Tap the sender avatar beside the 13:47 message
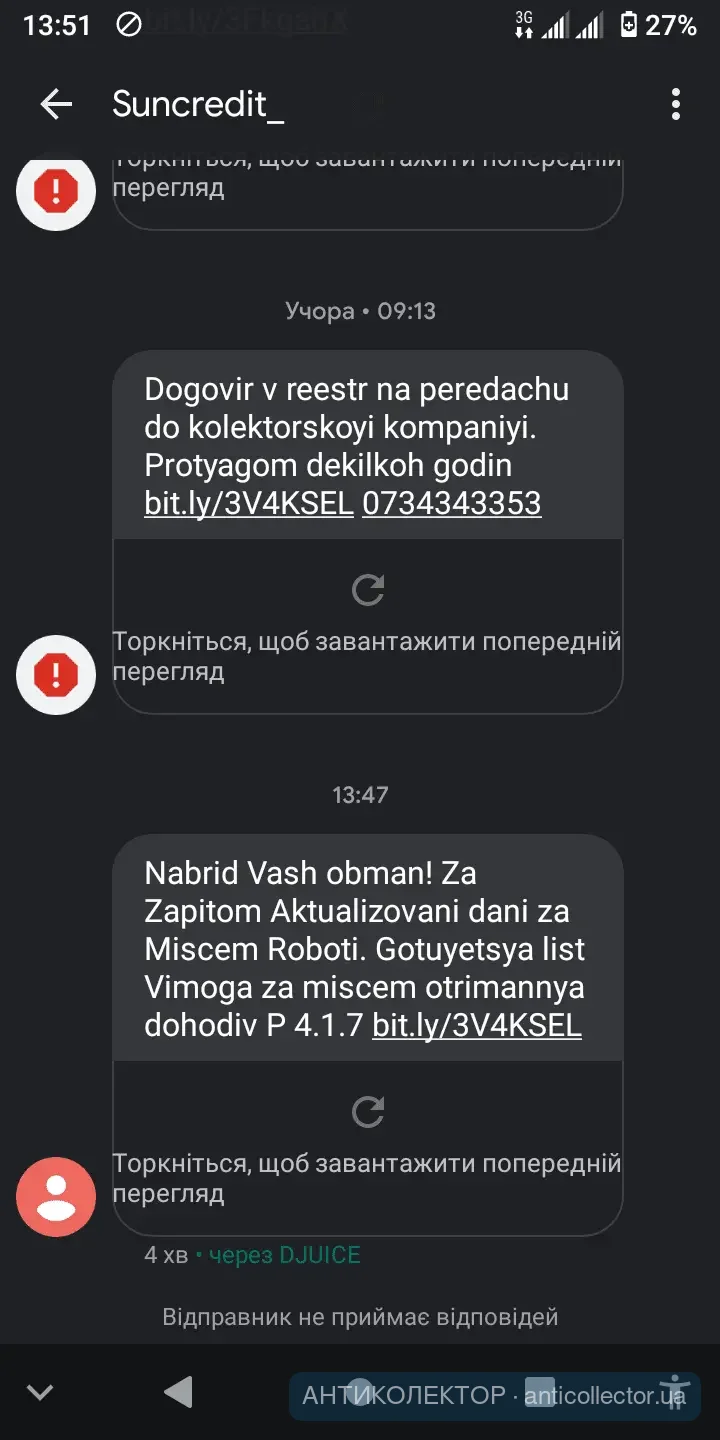The image size is (720, 1440). [x=56, y=1196]
